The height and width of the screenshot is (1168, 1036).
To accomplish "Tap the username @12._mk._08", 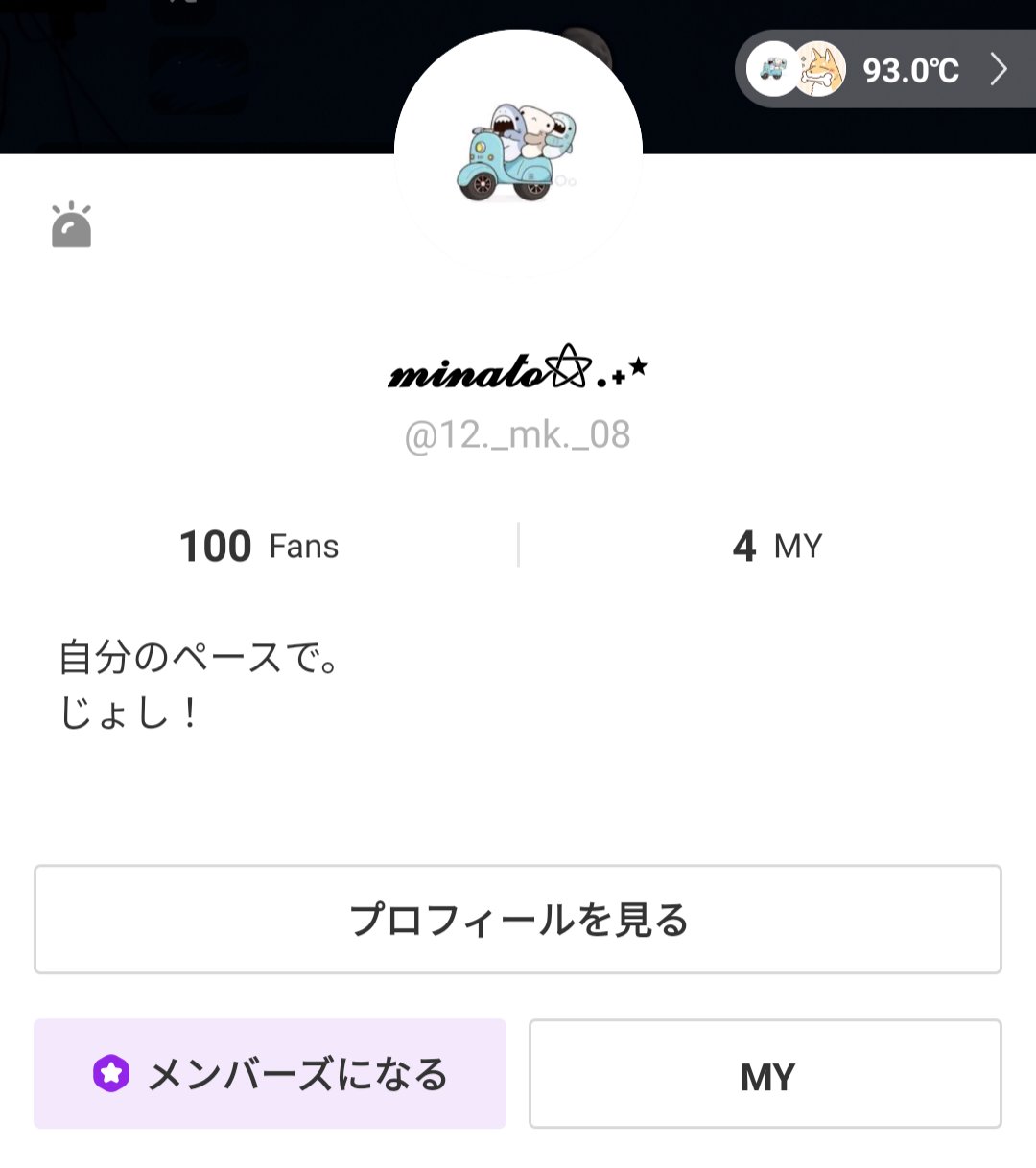I will point(518,432).
